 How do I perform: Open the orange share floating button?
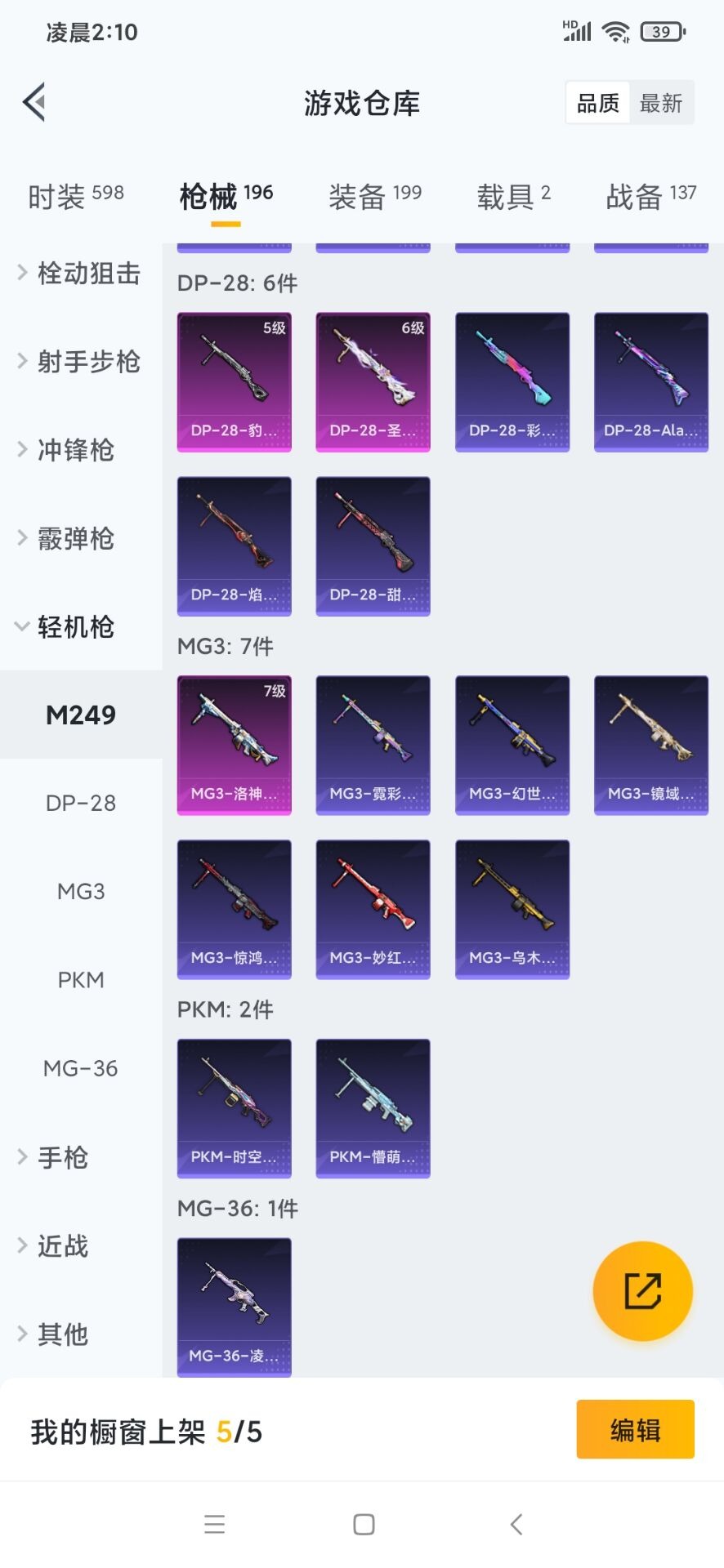click(642, 1290)
